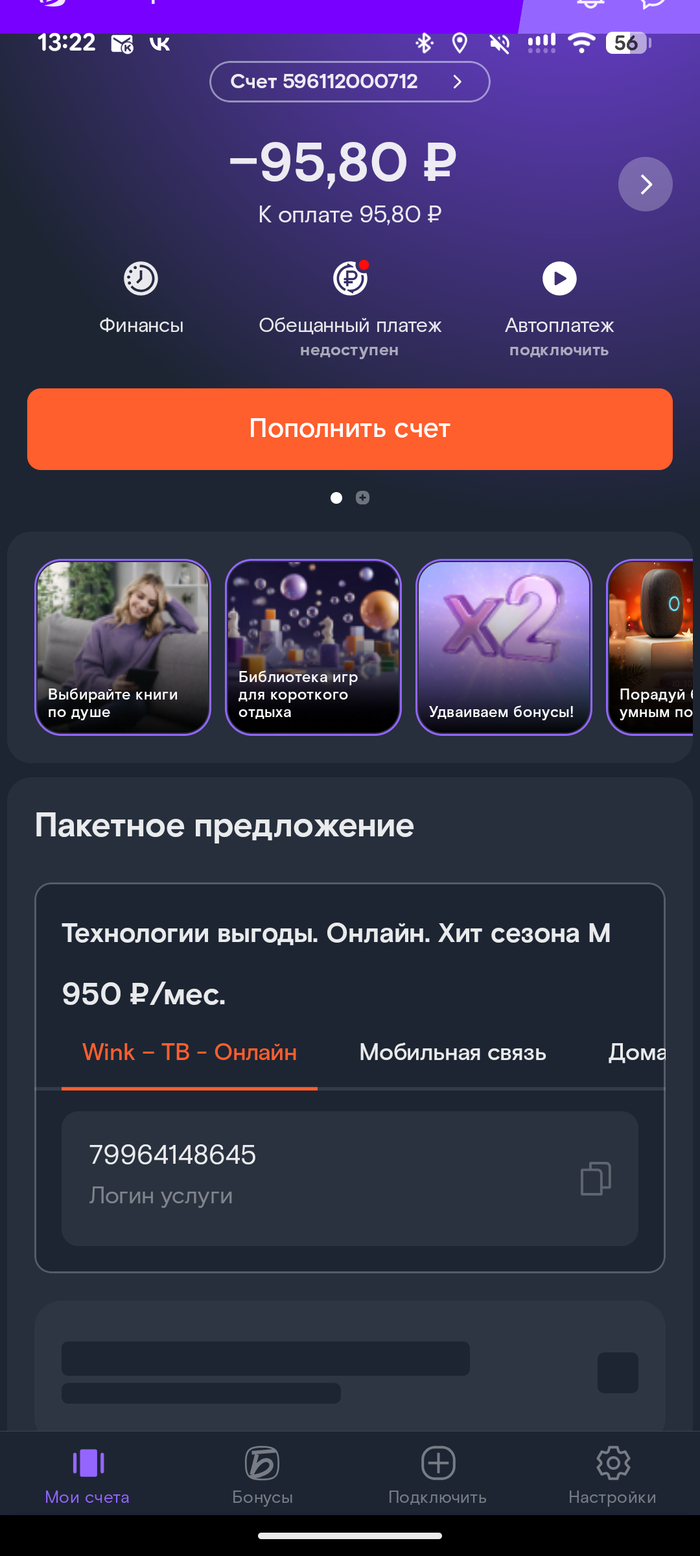Select Wink – ТВ - Онлайн tab
This screenshot has height=1556, width=700.
(189, 1052)
